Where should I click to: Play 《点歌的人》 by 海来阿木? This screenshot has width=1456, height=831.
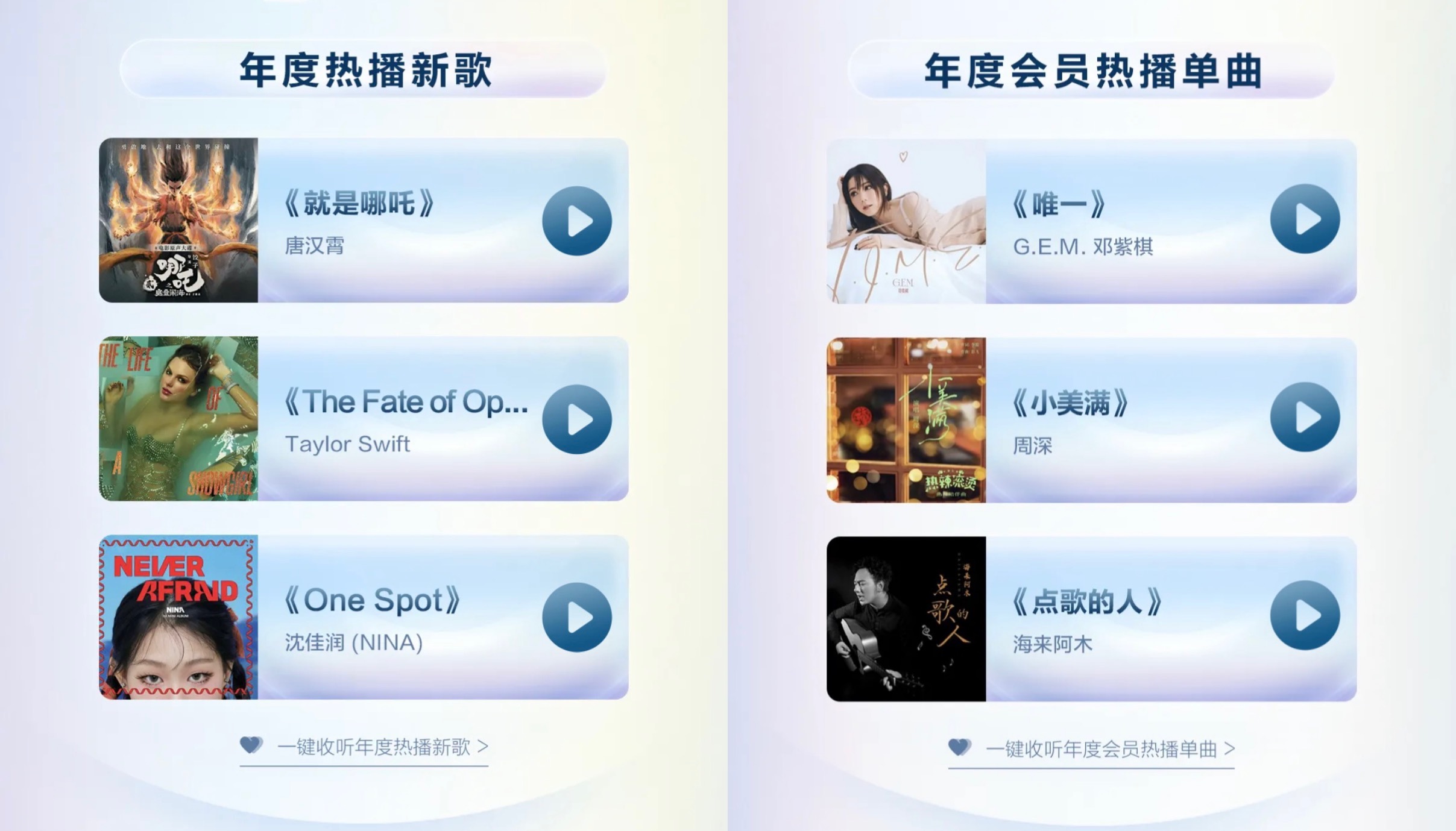[1305, 615]
